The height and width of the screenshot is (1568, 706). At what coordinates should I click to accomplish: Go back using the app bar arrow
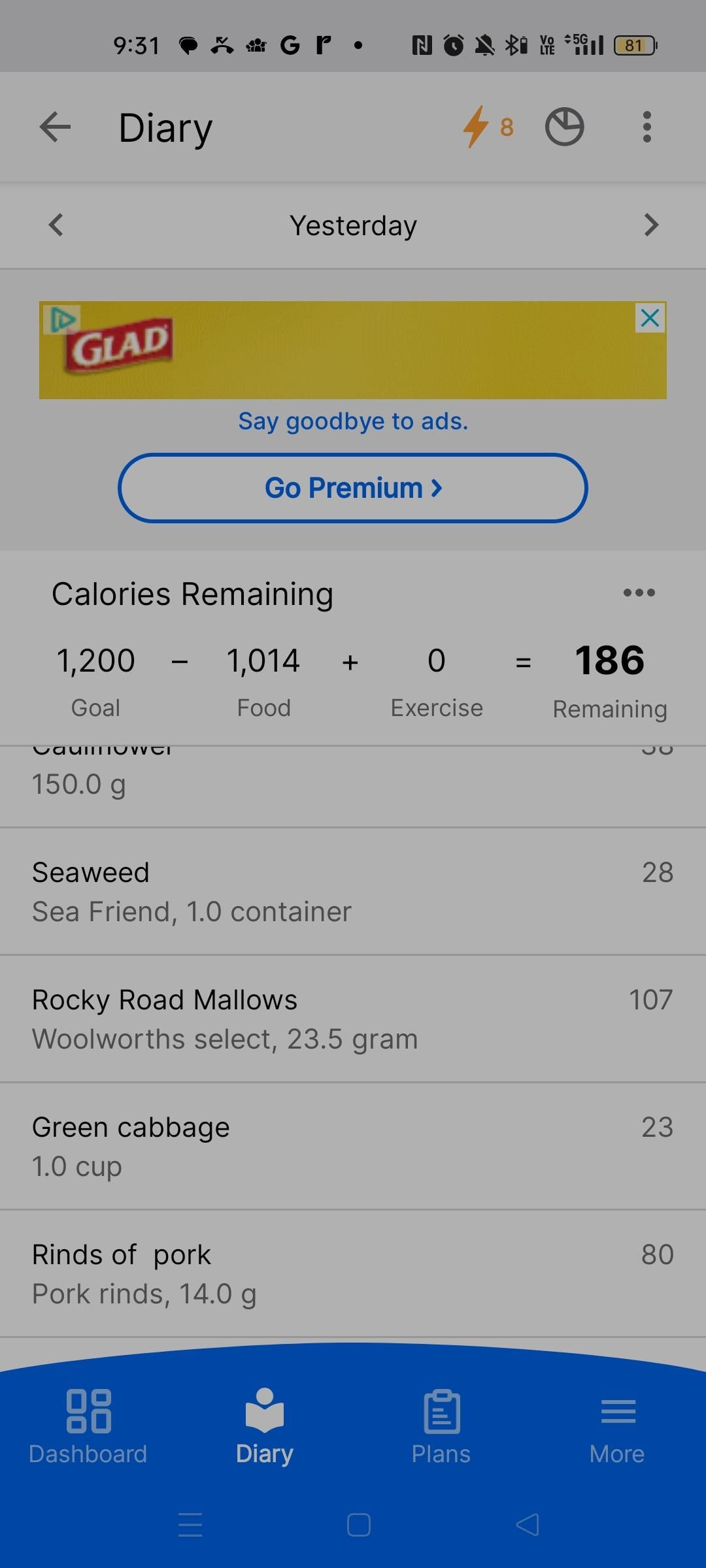tap(55, 127)
